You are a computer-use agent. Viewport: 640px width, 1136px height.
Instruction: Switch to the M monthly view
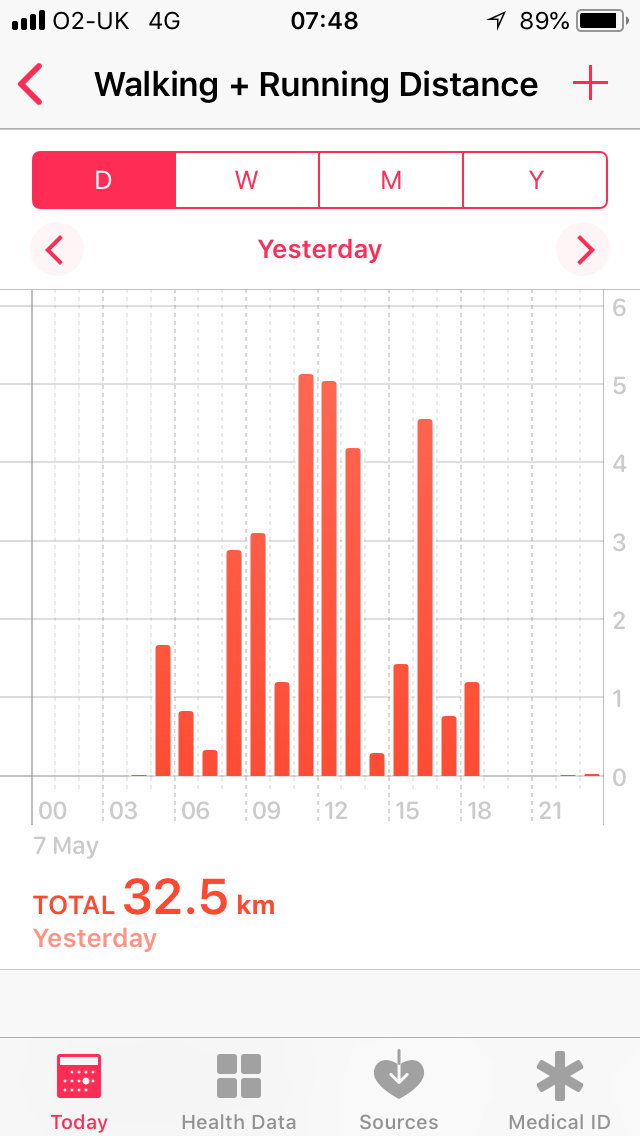coord(391,180)
